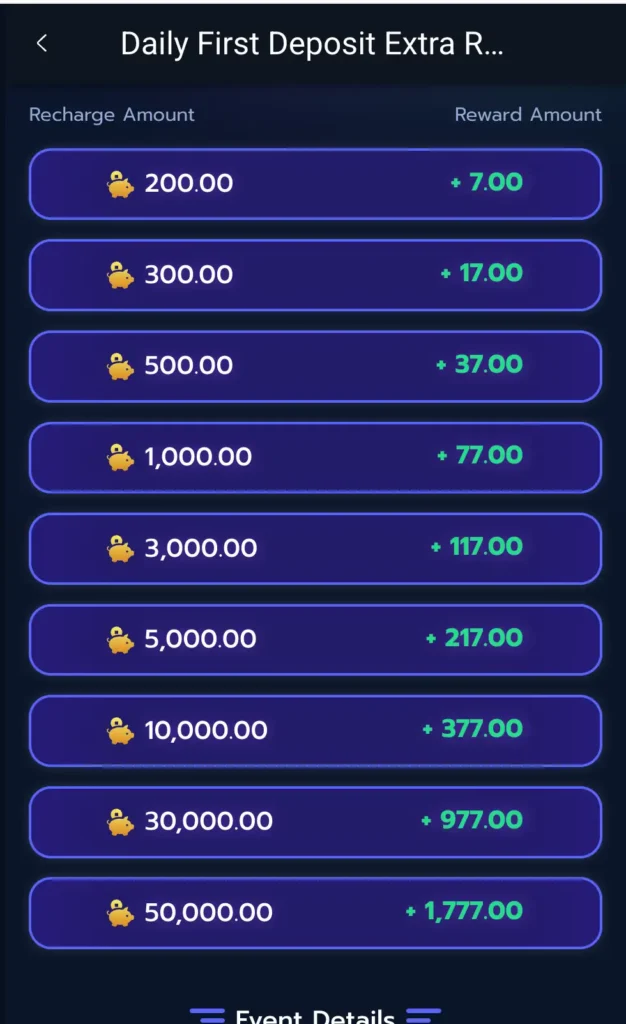
Task: Pick the 1,000.00 recharge amount
Action: click(315, 457)
